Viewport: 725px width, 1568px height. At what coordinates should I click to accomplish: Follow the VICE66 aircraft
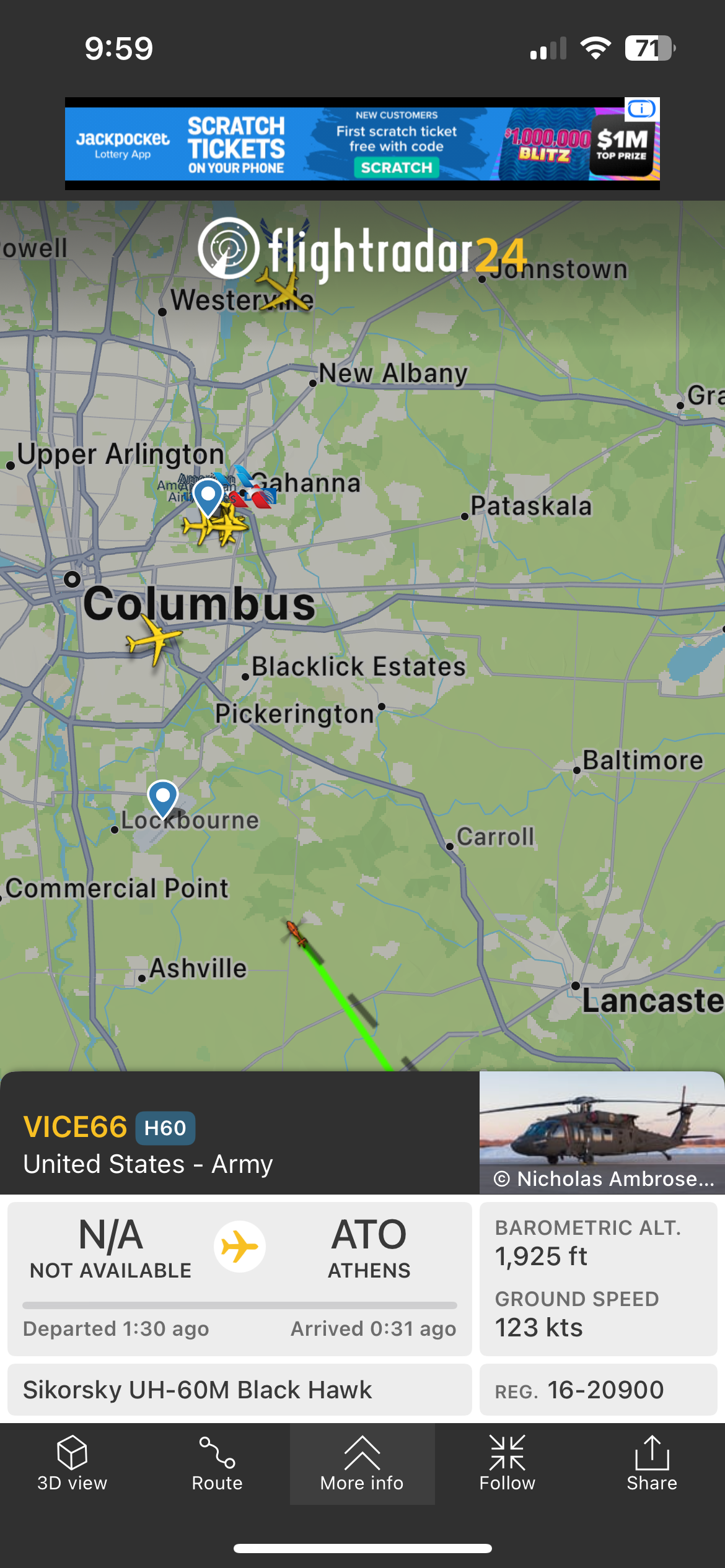[x=507, y=1463]
